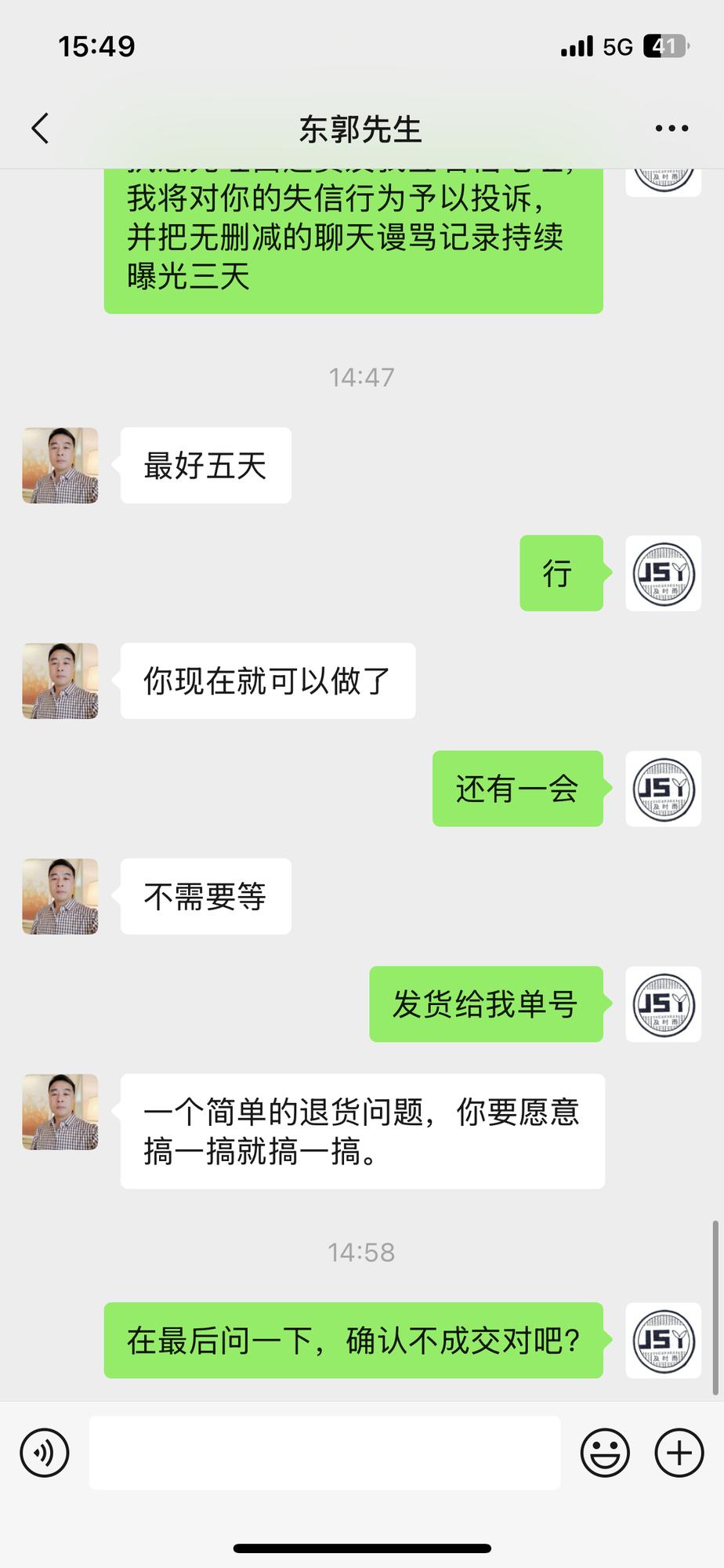Go back to the chat list
Viewport: 724px width, 1568px height.
click(x=41, y=129)
